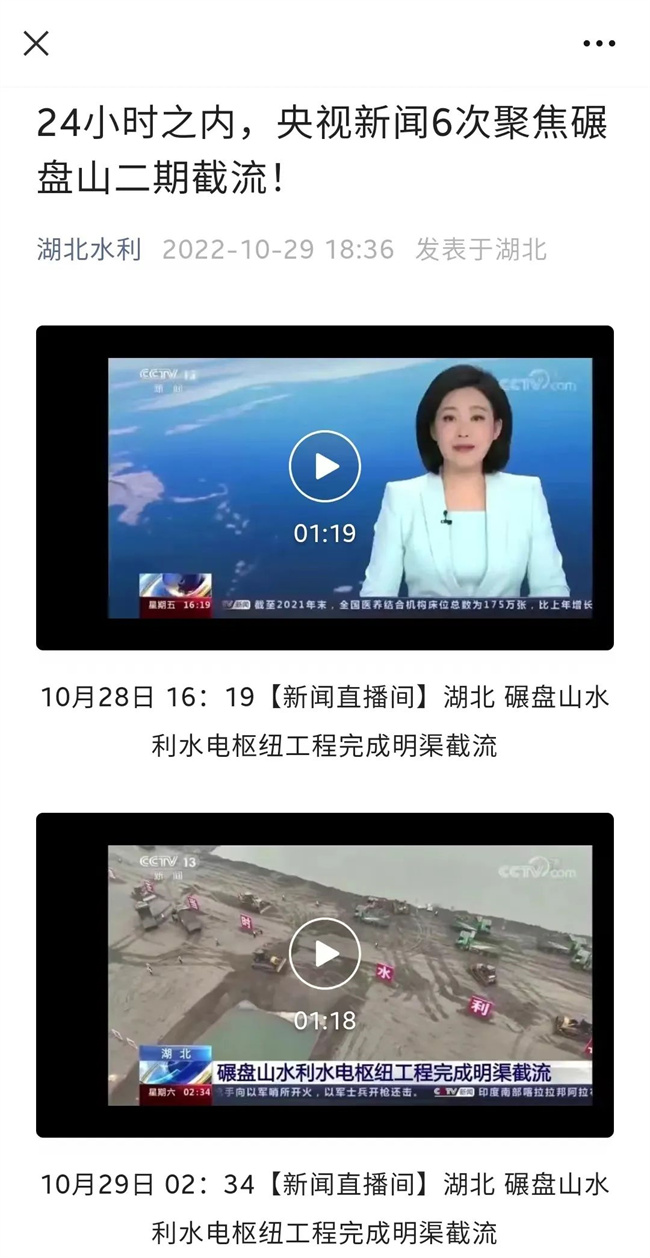The width and height of the screenshot is (650, 1258).
Task: Play the 01:19 news video
Action: [324, 467]
